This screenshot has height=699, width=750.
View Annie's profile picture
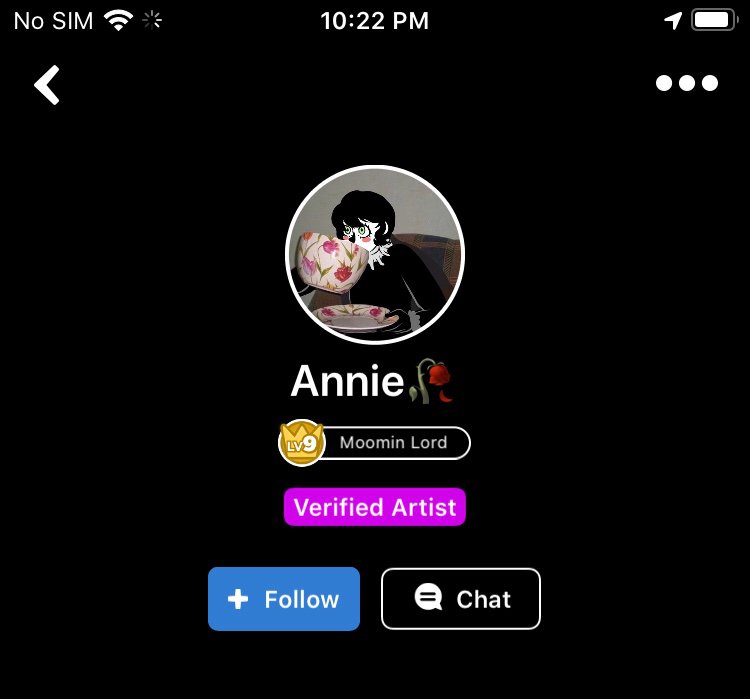375,254
